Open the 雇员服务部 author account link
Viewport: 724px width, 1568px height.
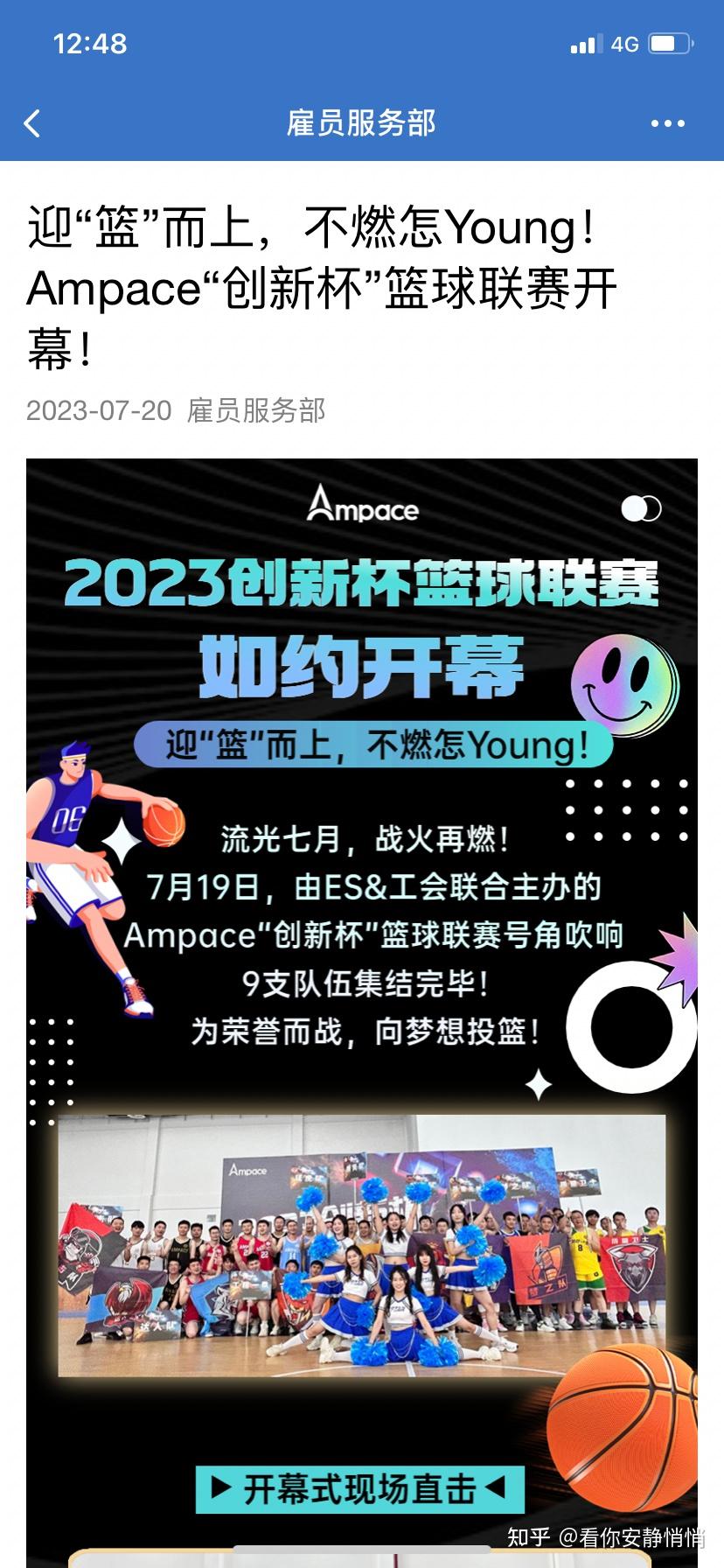coord(256,409)
